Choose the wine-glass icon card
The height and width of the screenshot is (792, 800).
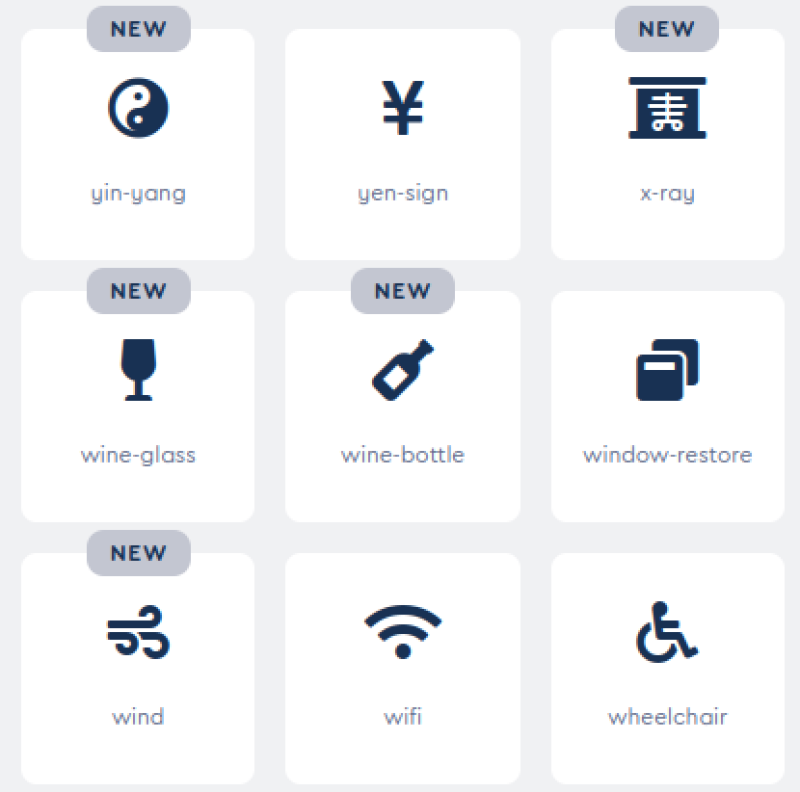(x=138, y=407)
